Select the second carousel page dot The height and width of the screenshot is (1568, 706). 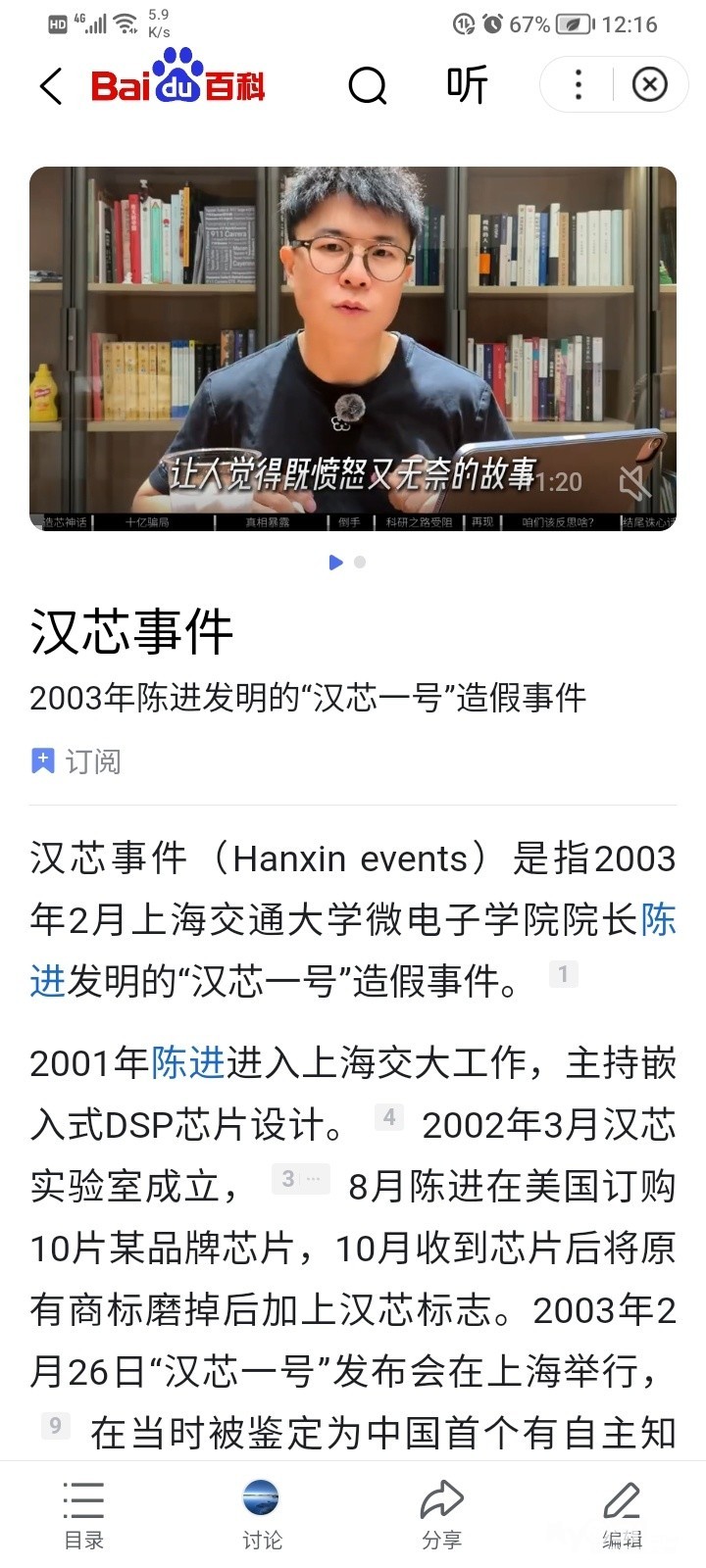(360, 563)
